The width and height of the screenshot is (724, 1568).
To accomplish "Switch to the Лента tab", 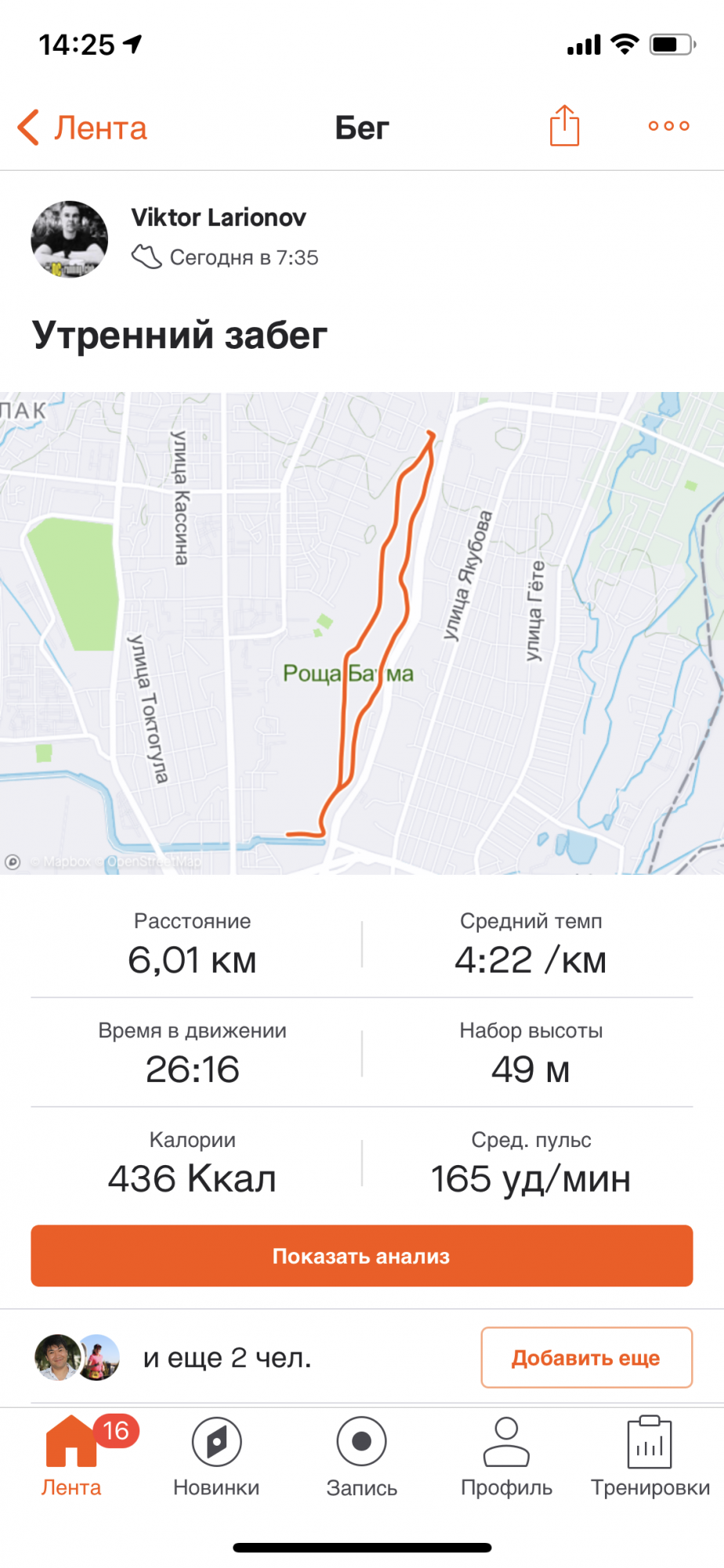I will (71, 1456).
